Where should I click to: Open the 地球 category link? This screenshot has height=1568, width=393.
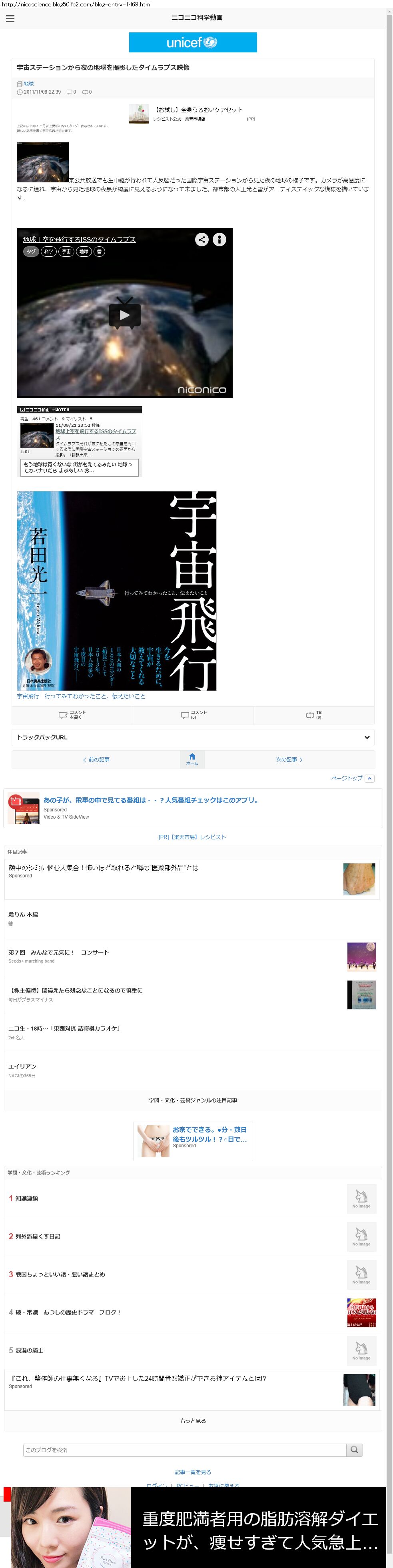(x=29, y=84)
